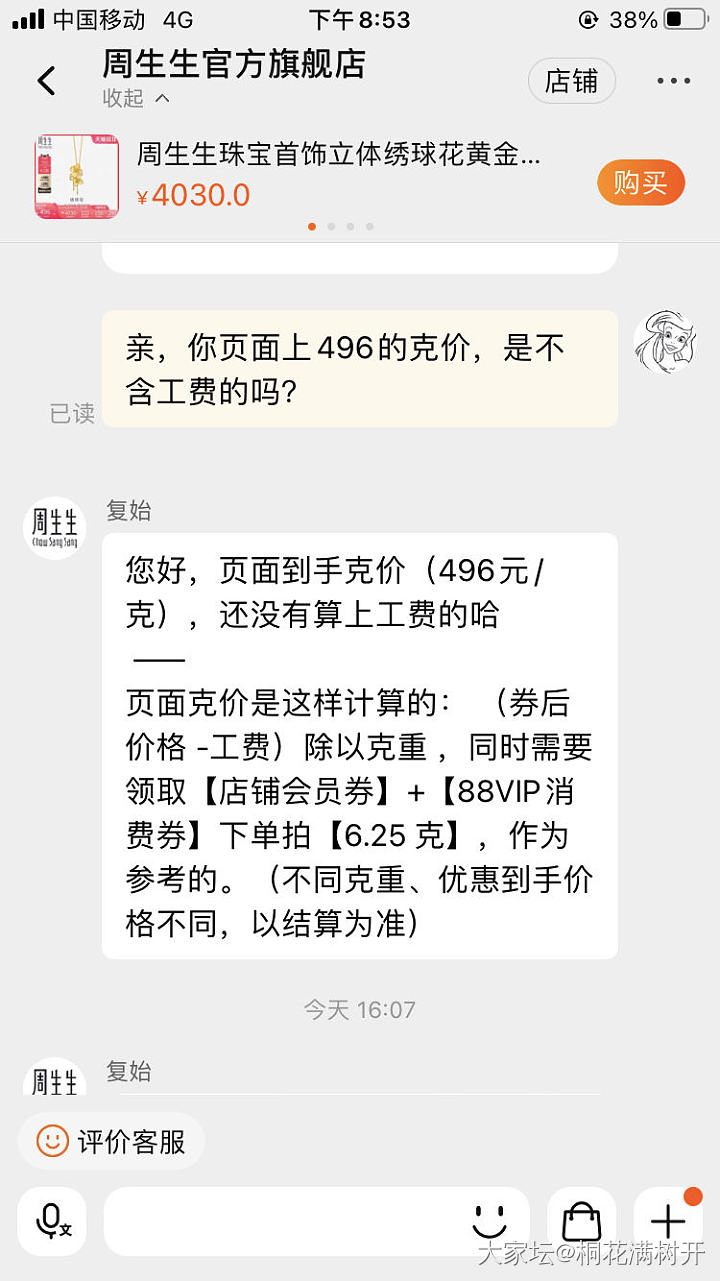Open the emoji picker
Viewport: 720px width, 1281px height.
click(x=489, y=1221)
